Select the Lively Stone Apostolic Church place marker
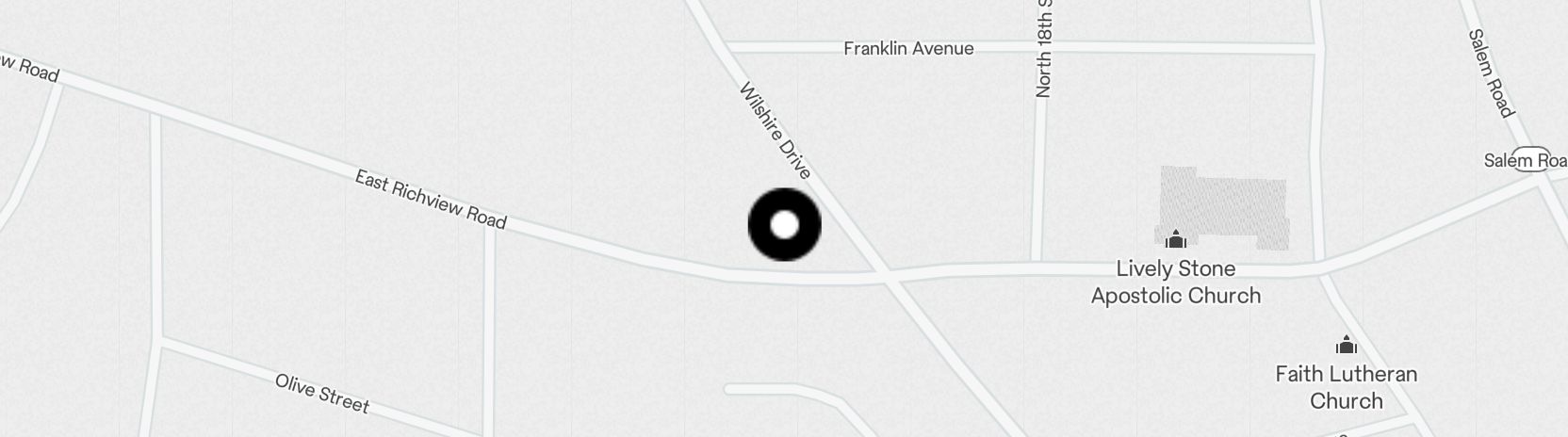The image size is (1568, 437). pyautogui.click(x=1175, y=238)
